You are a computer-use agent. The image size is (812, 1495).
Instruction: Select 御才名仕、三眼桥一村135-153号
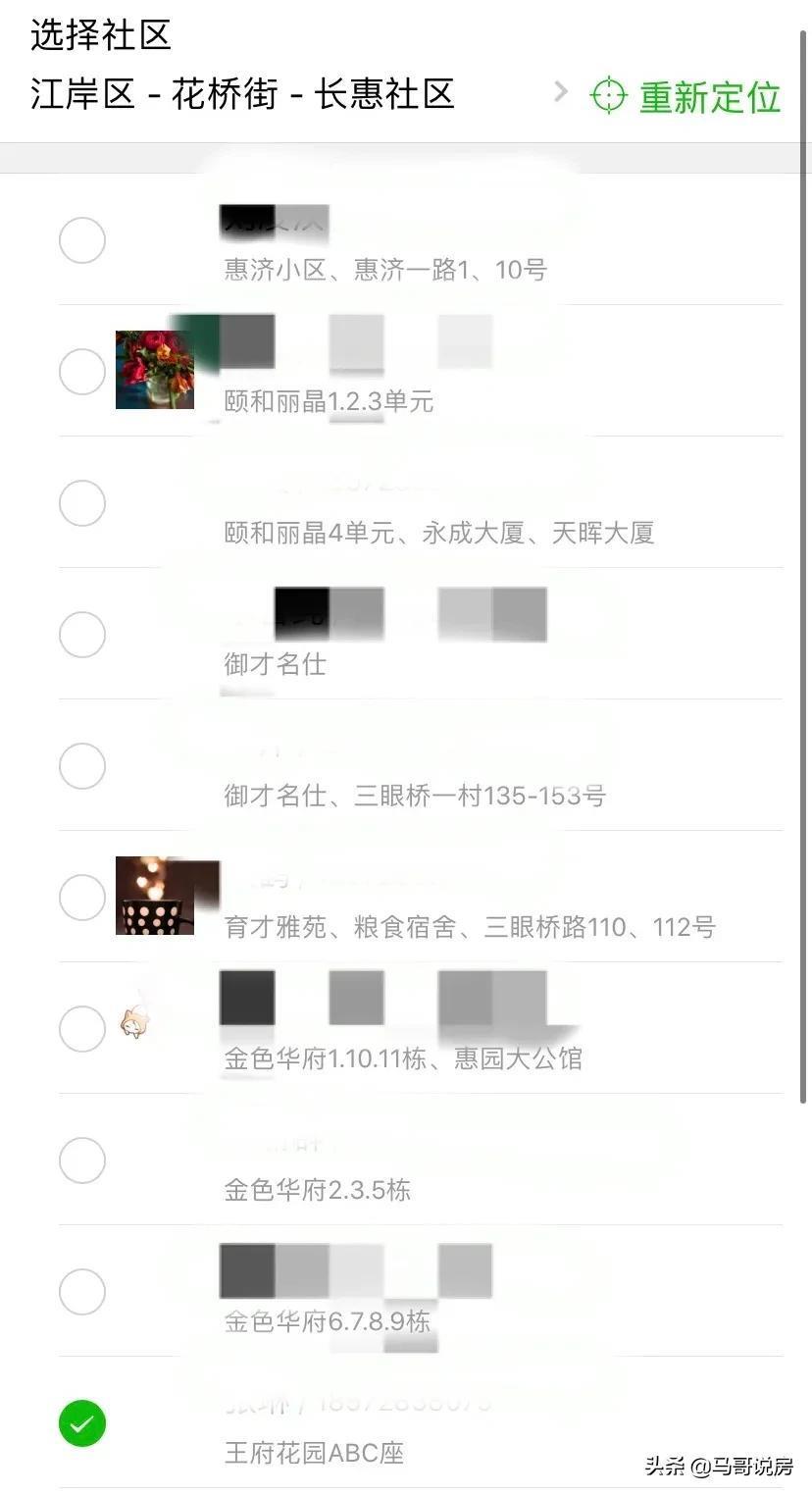tap(82, 766)
